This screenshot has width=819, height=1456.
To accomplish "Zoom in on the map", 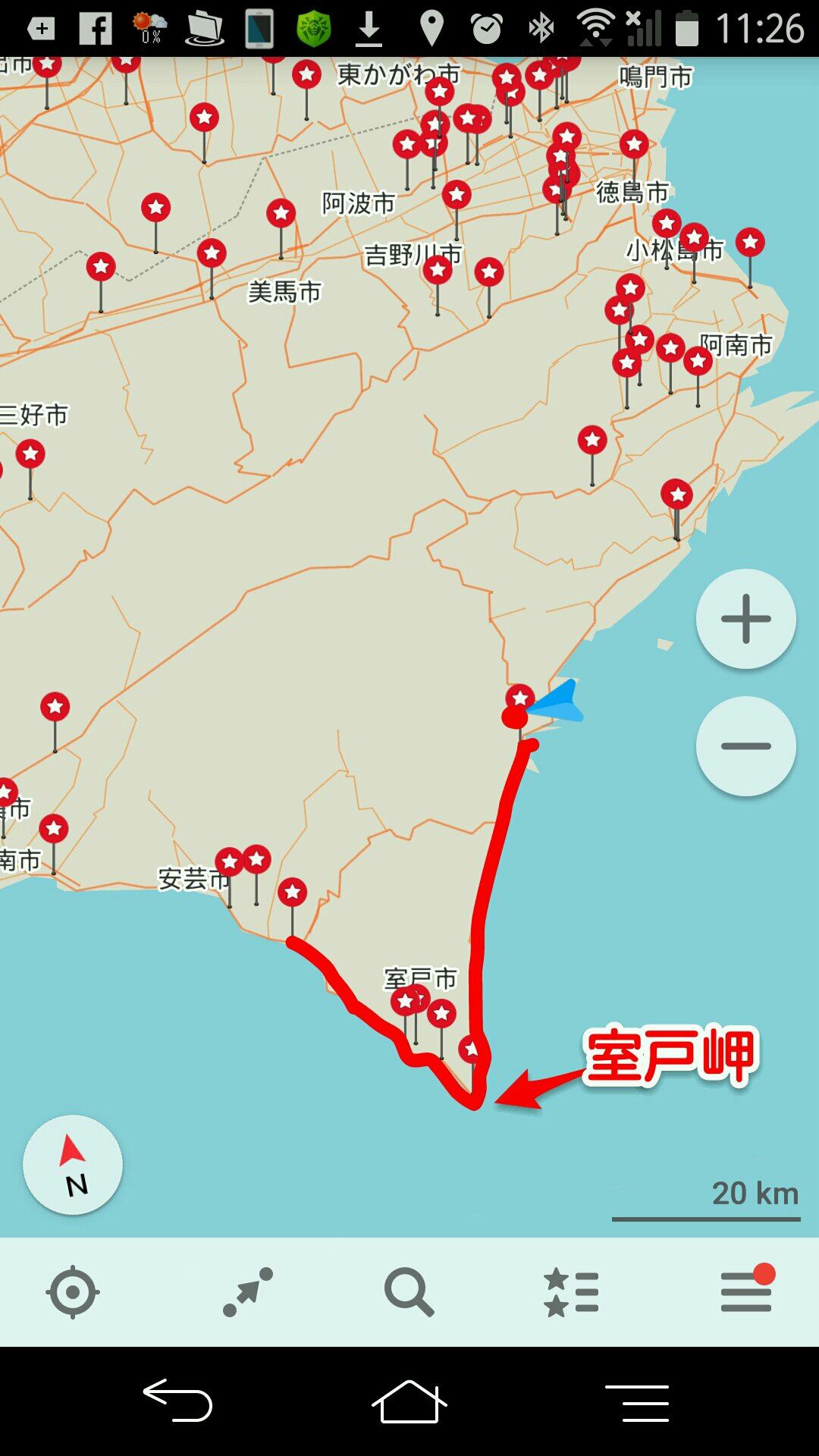I will click(x=745, y=619).
